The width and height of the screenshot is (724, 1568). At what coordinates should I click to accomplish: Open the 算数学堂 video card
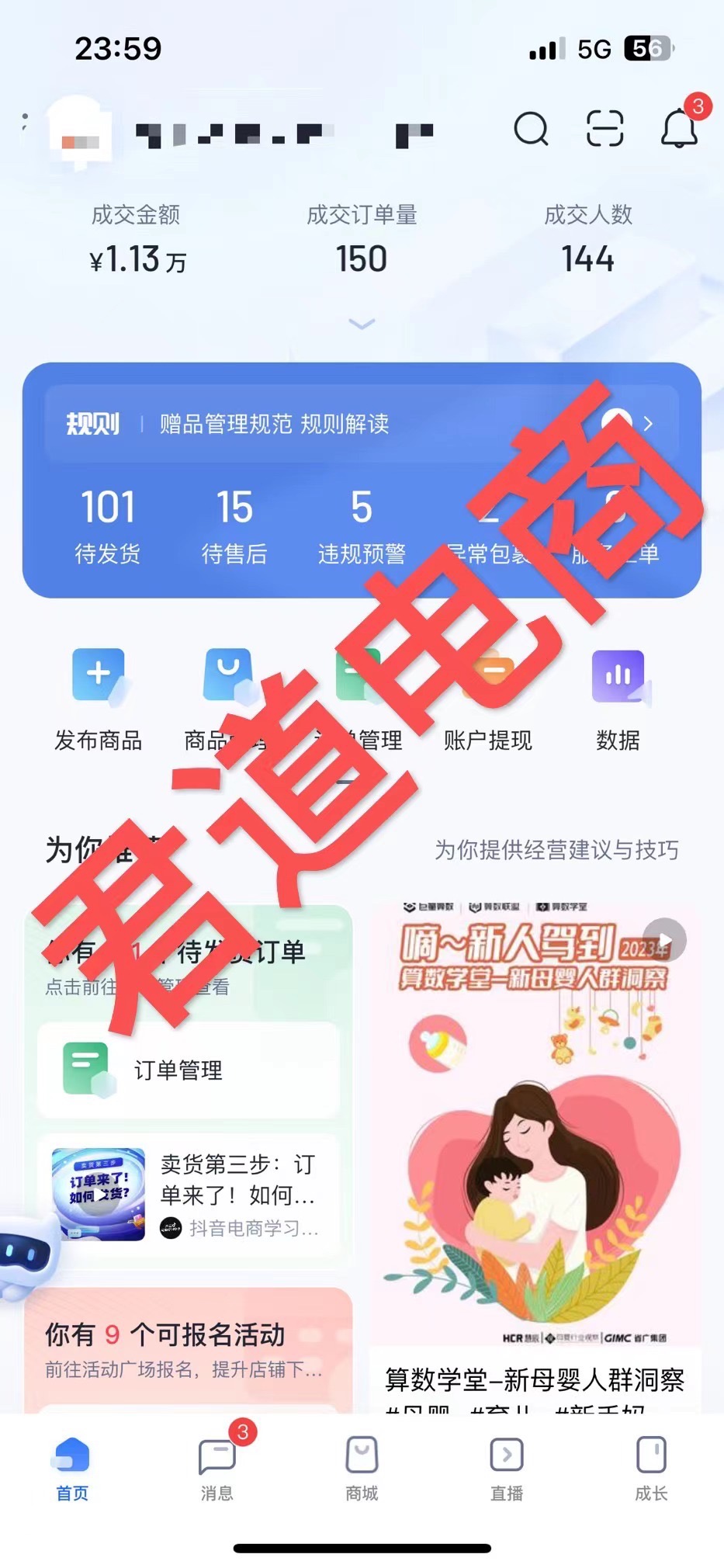pos(535,1149)
